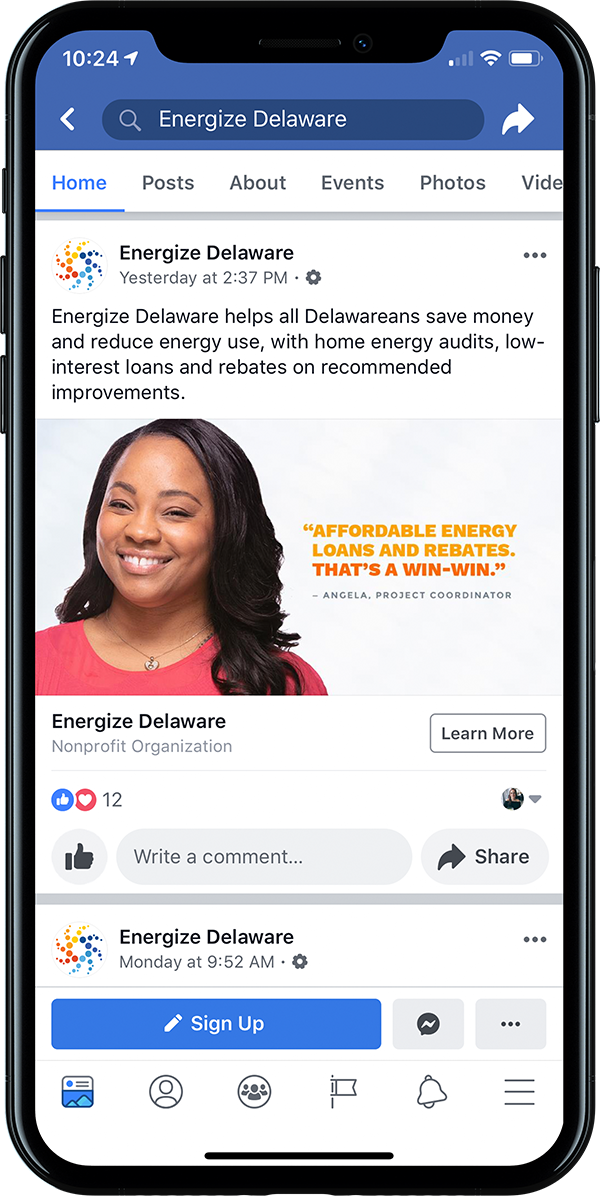The height and width of the screenshot is (1196, 600).
Task: Open the About tab
Action: coord(258,183)
